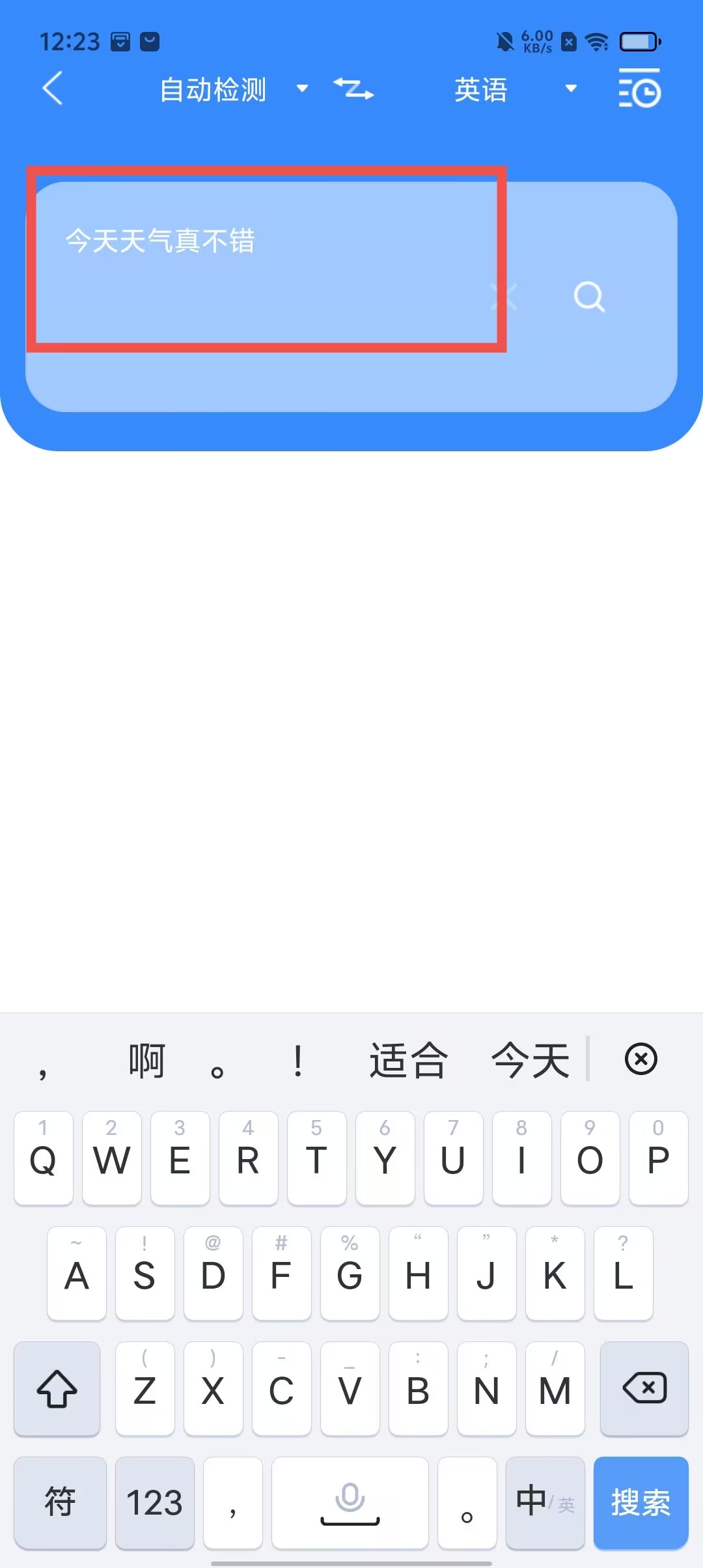Select suggestion 啊 from the candidate bar

coord(146,1060)
